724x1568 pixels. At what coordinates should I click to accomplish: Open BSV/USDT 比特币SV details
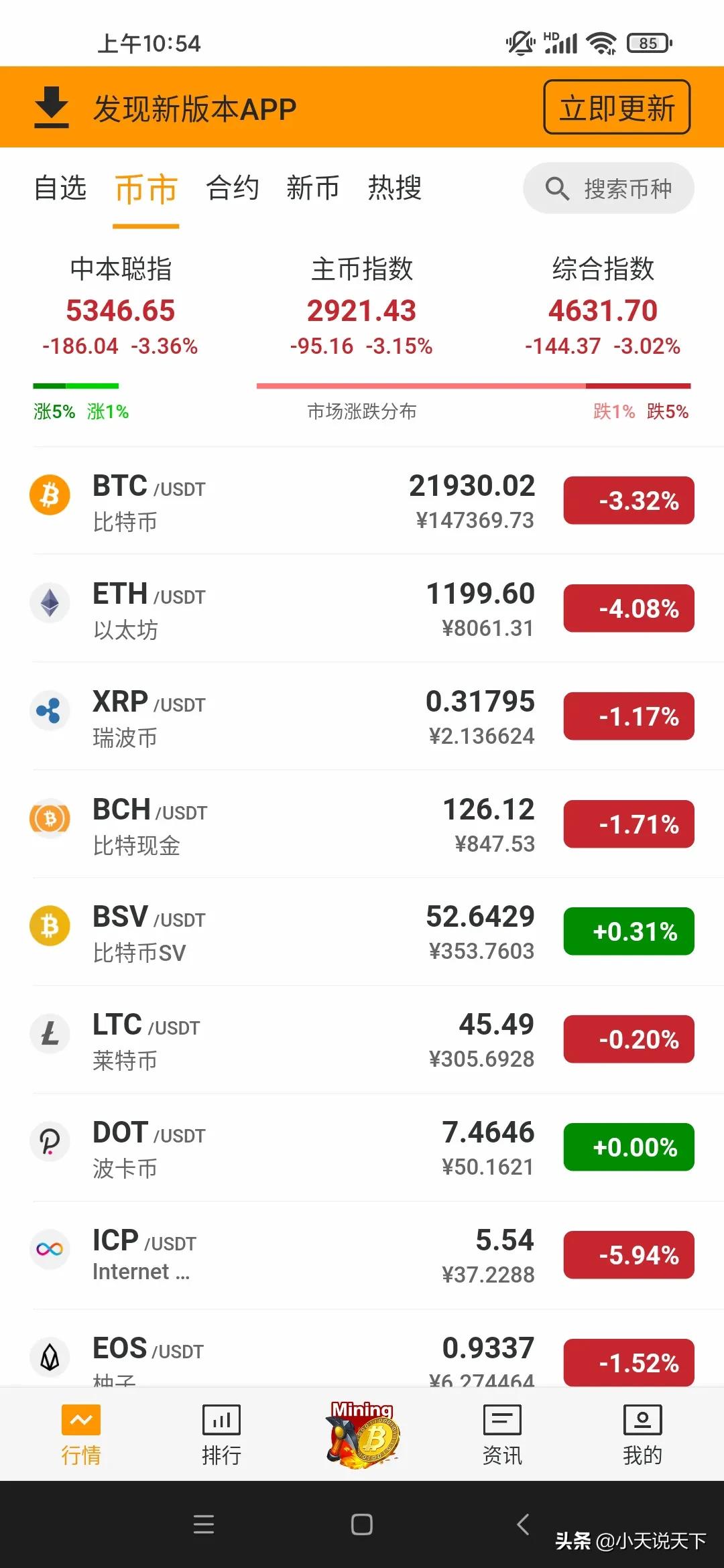(282, 932)
